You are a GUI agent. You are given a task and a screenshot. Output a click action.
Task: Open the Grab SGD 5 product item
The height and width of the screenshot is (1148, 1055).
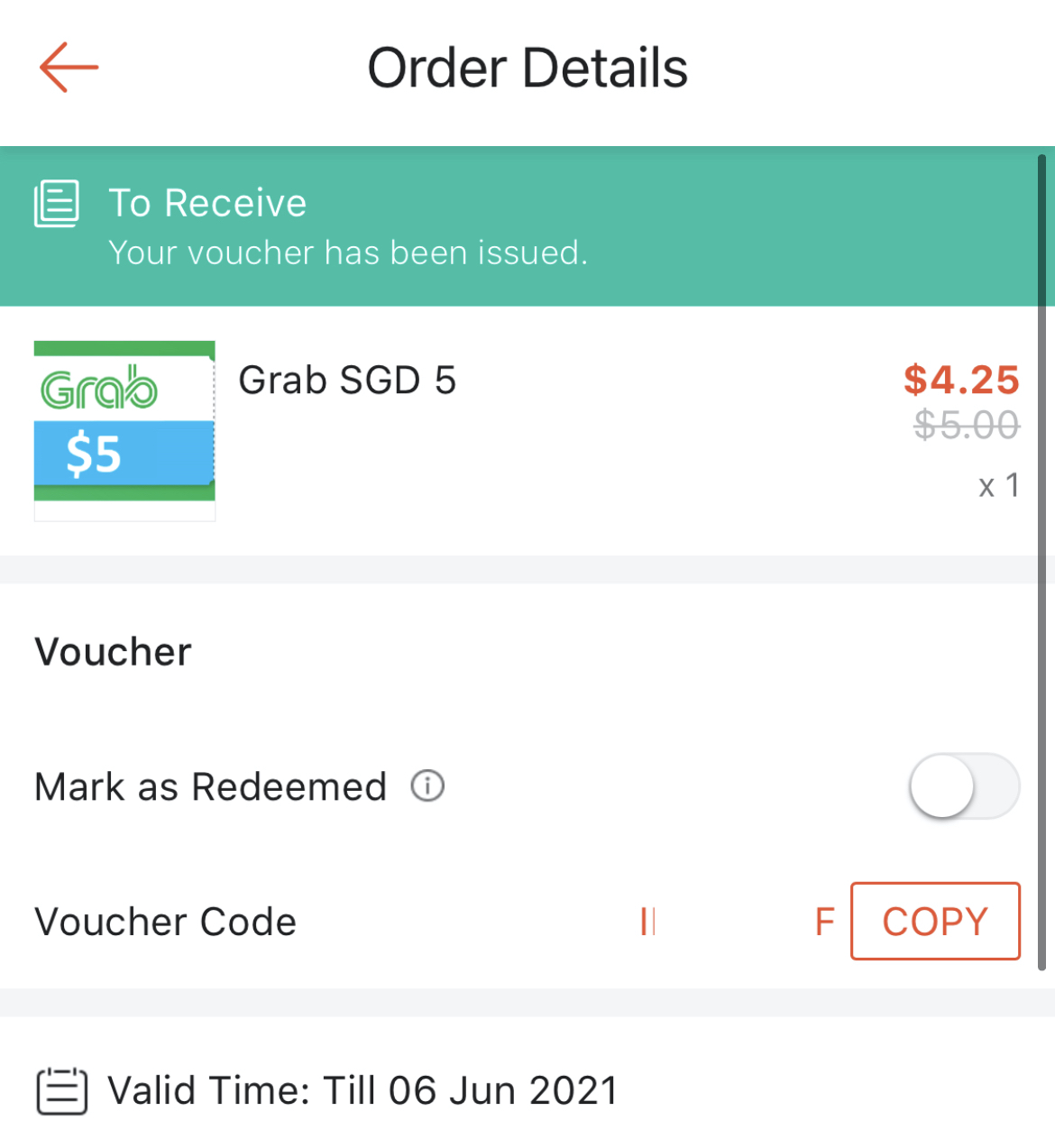click(346, 381)
